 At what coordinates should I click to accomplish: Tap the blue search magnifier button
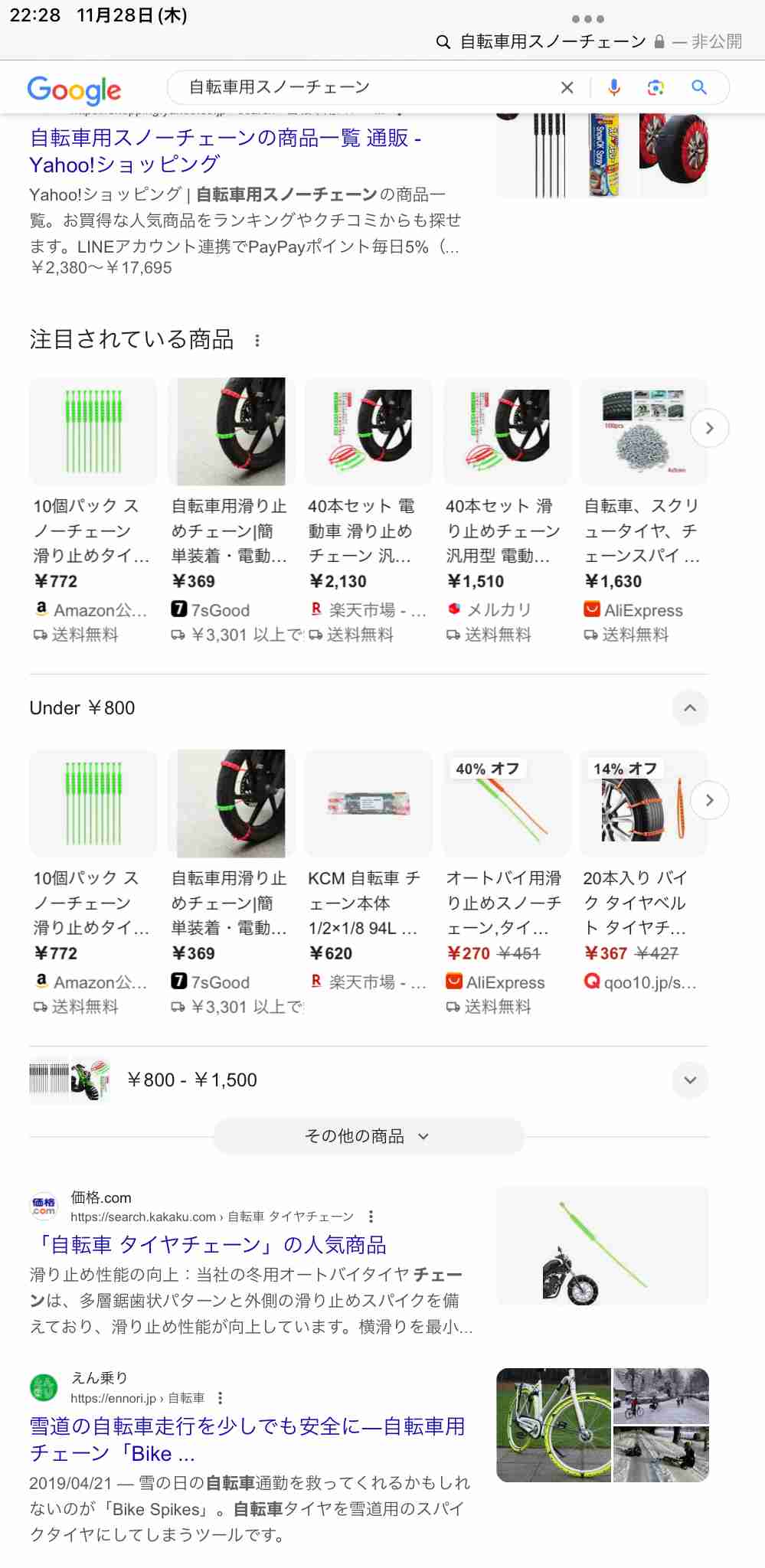pos(698,87)
